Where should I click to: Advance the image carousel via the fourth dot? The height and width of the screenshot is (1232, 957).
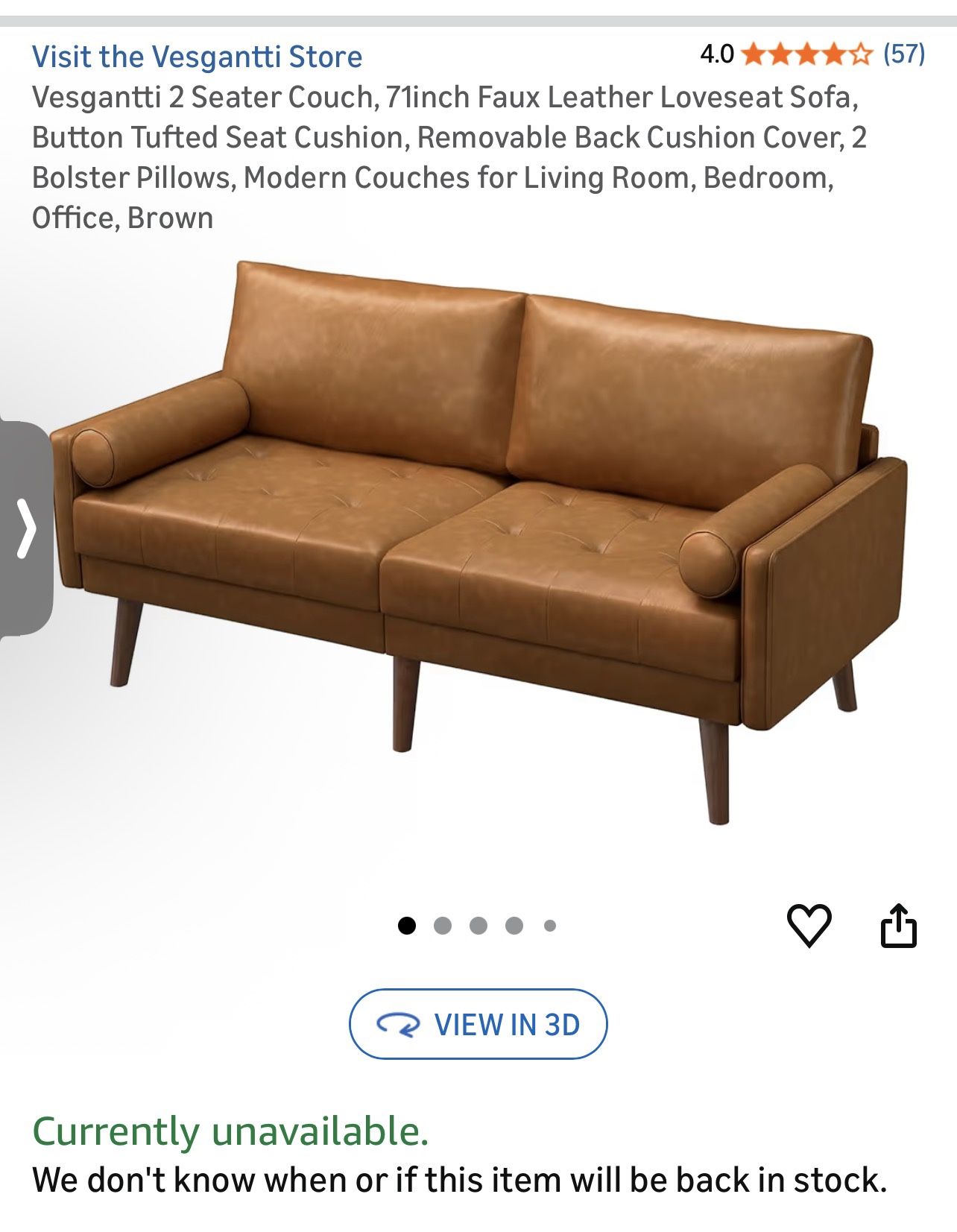click(x=514, y=926)
